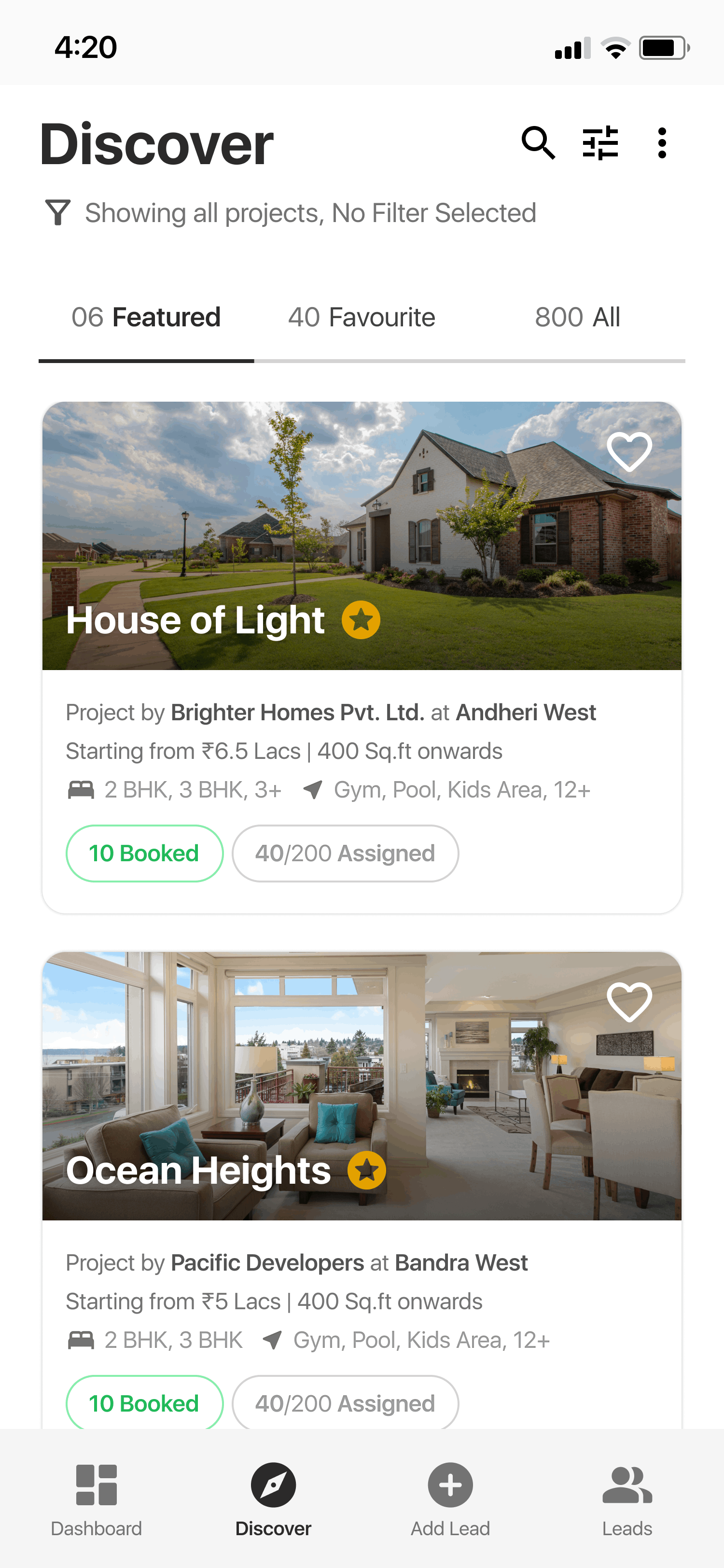Screen dimensions: 724x1568
Task: Show the 800 All projects tab
Action: tap(577, 318)
